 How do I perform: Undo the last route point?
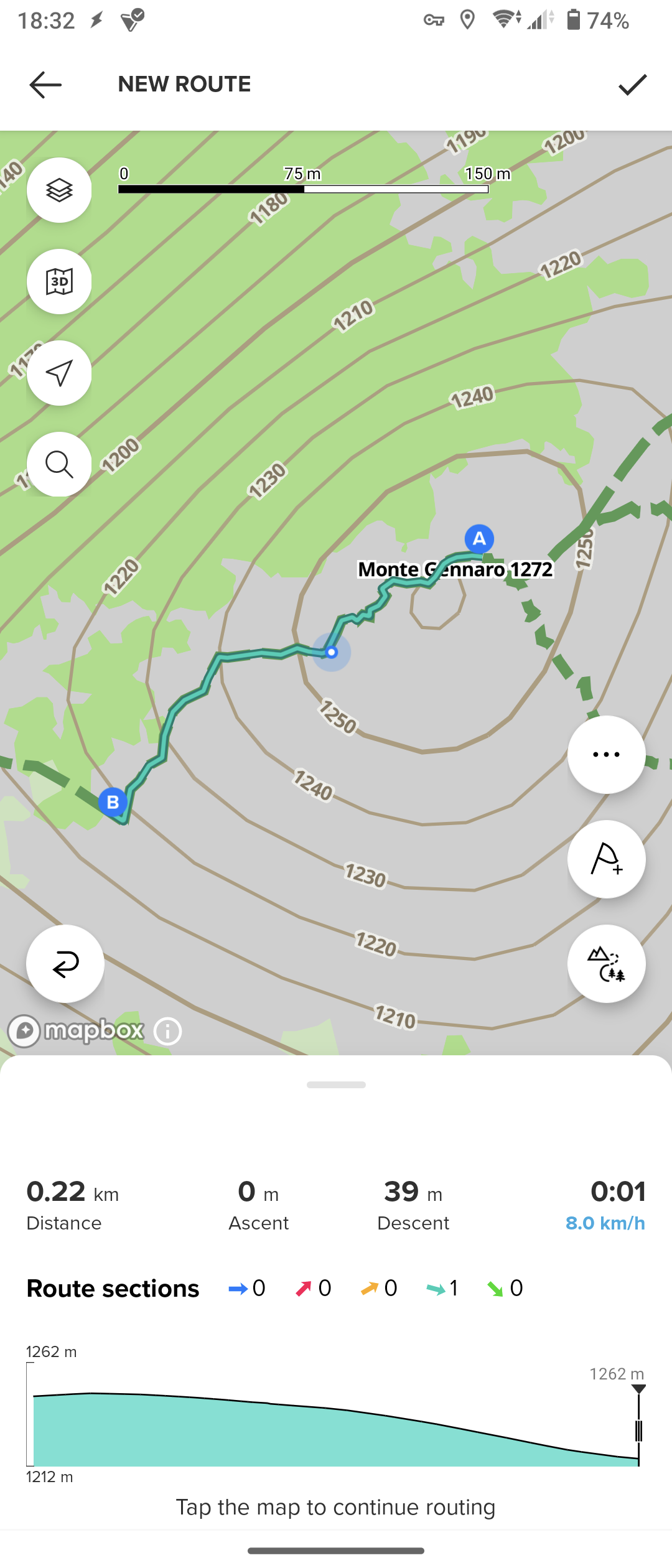click(65, 964)
